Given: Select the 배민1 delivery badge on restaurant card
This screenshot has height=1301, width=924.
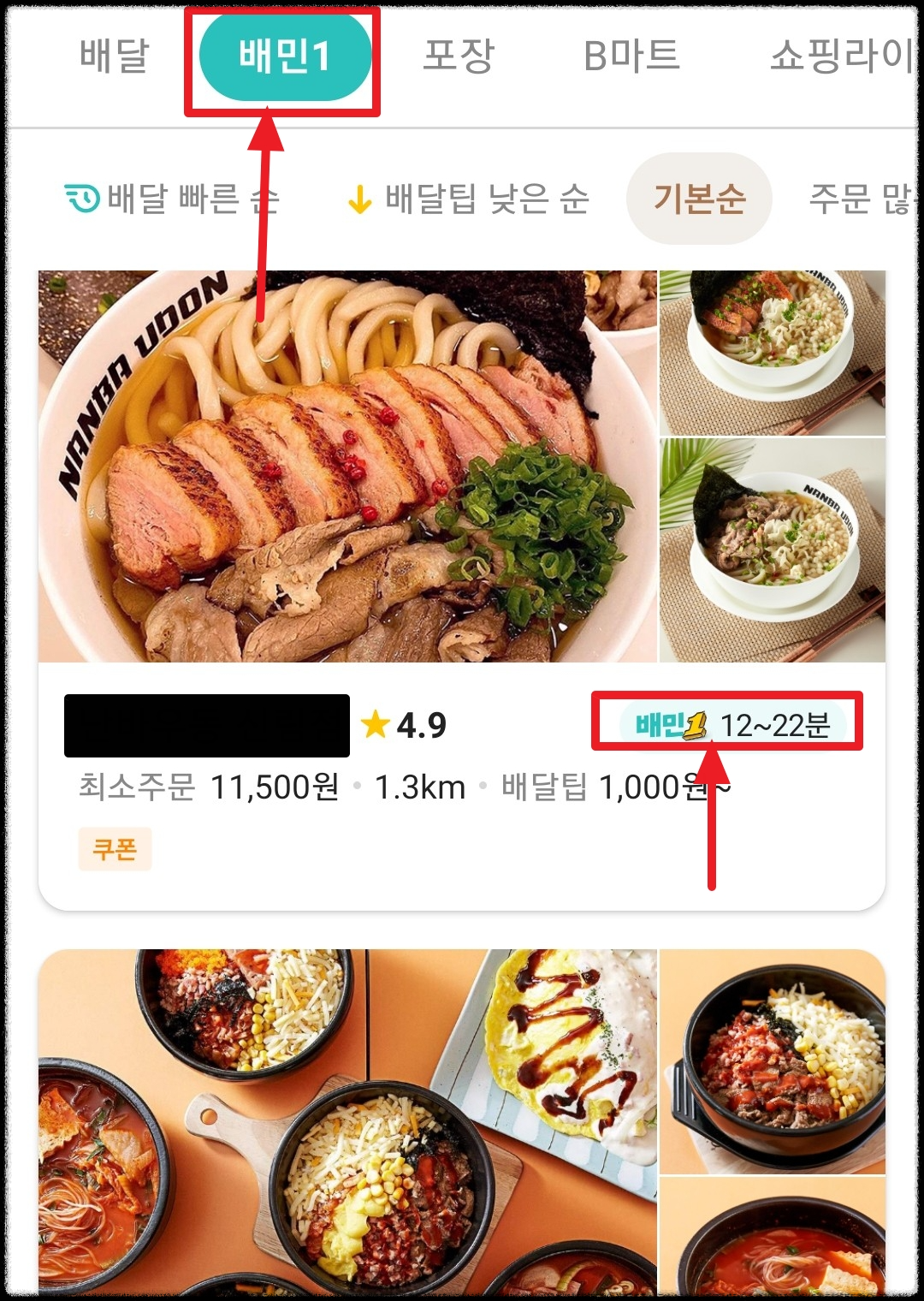Looking at the screenshot, I should coord(663,726).
